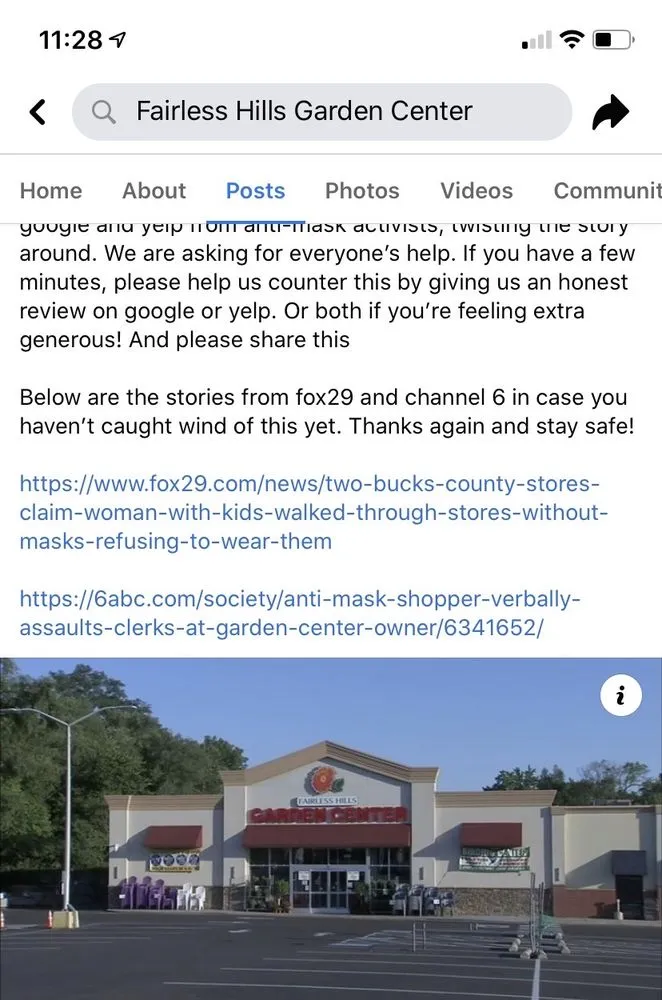Follow the 6abc.com anti-mask shopper link
662x1000 pixels.
[x=300, y=613]
